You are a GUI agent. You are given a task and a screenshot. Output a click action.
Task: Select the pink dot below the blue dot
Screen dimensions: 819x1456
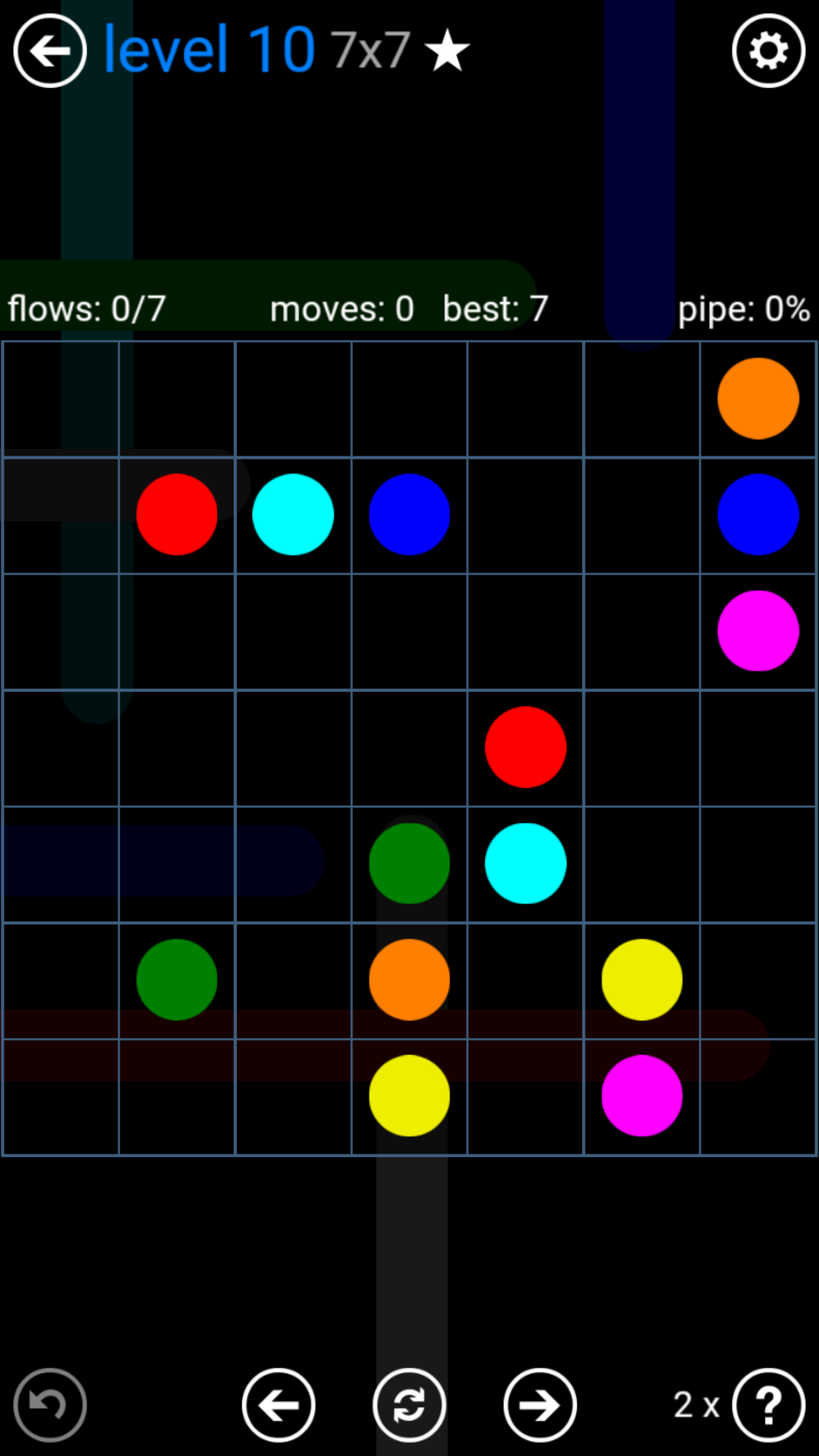pyautogui.click(x=758, y=631)
